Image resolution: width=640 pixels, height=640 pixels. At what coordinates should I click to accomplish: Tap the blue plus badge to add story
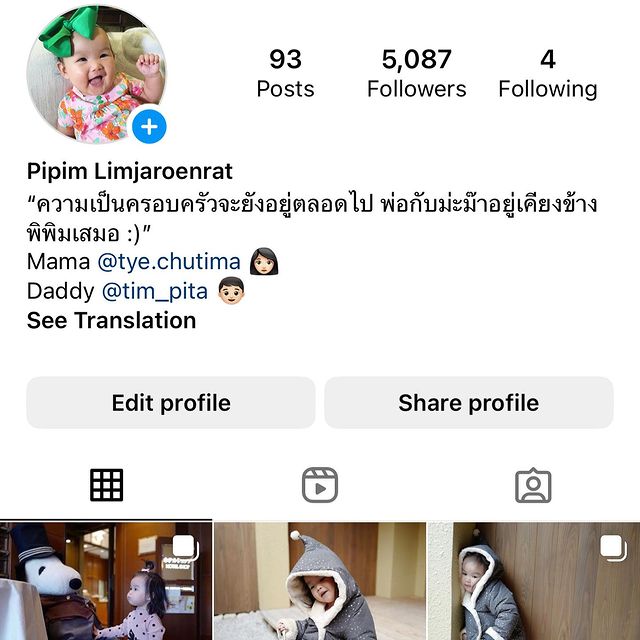[149, 127]
